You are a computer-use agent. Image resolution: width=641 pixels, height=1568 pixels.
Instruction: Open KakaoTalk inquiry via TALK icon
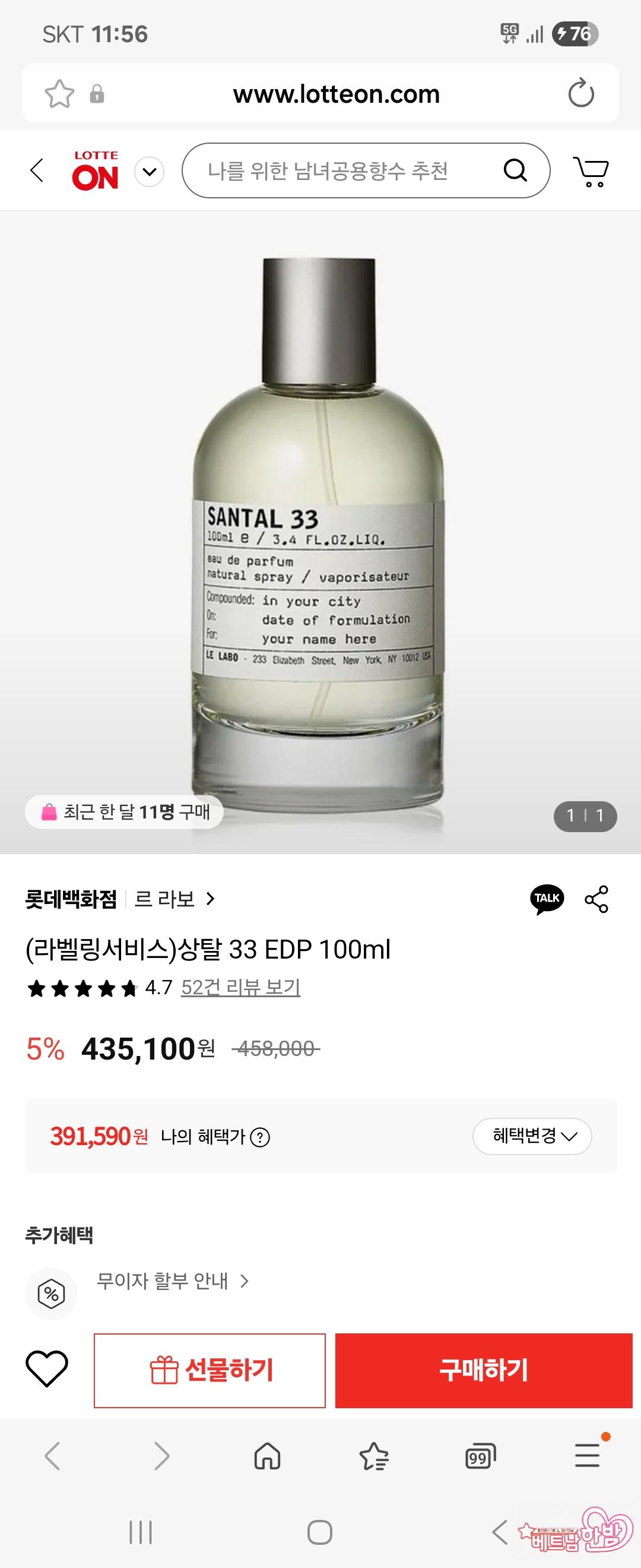coord(547,899)
